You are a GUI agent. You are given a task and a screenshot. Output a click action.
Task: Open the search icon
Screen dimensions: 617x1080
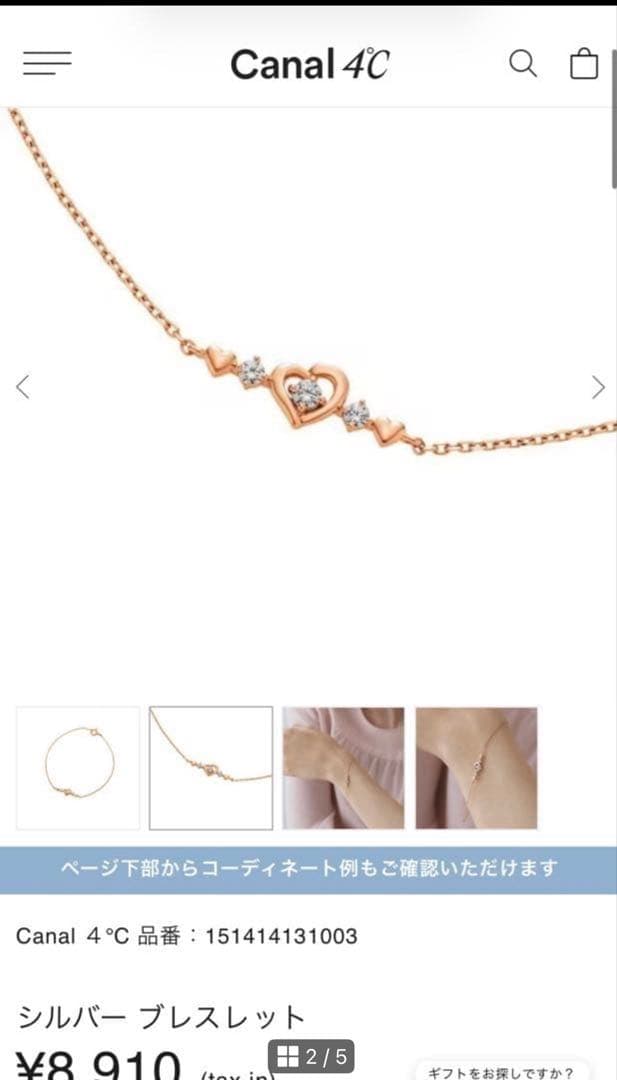tap(522, 64)
